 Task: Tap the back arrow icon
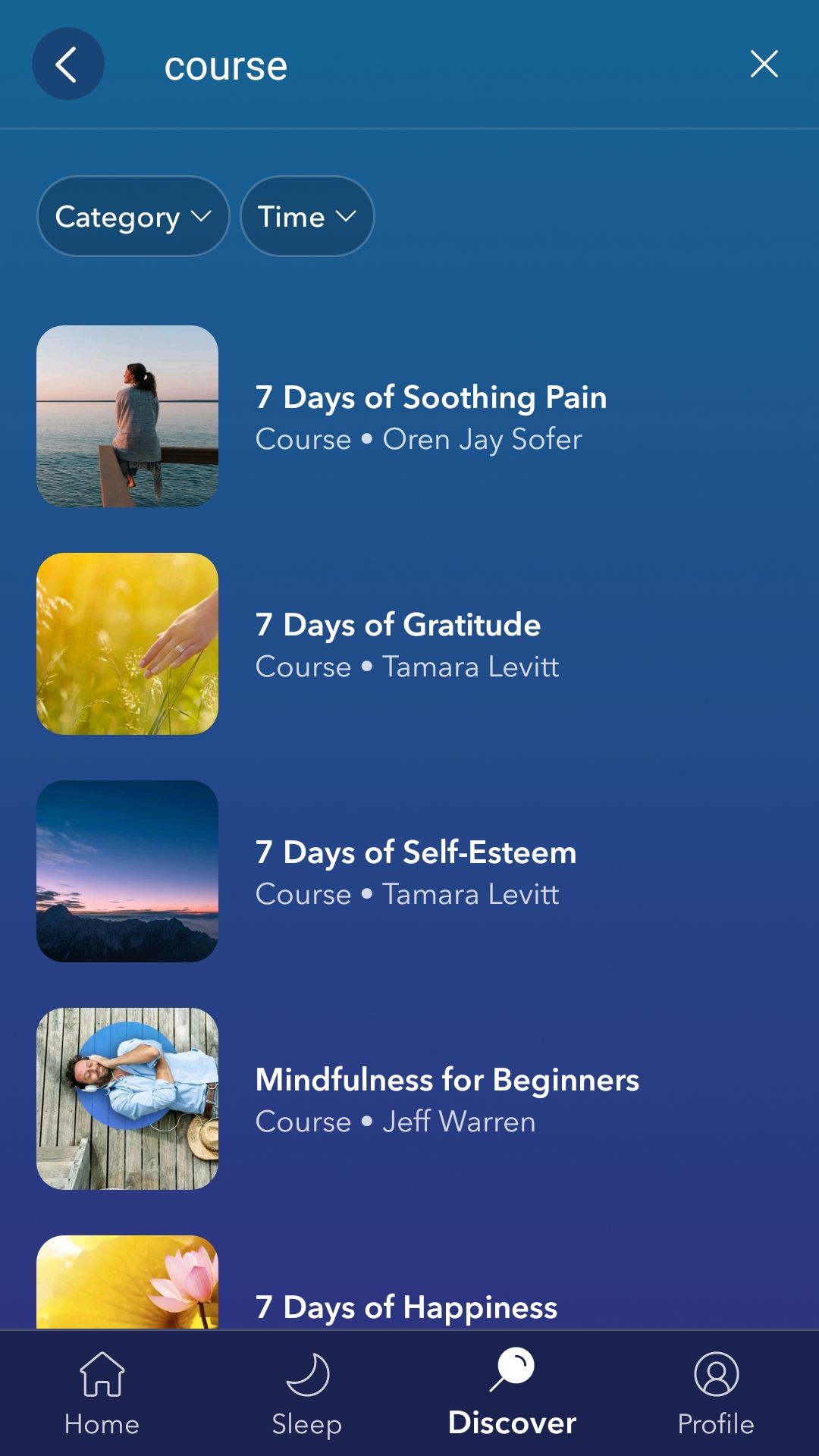[x=67, y=64]
